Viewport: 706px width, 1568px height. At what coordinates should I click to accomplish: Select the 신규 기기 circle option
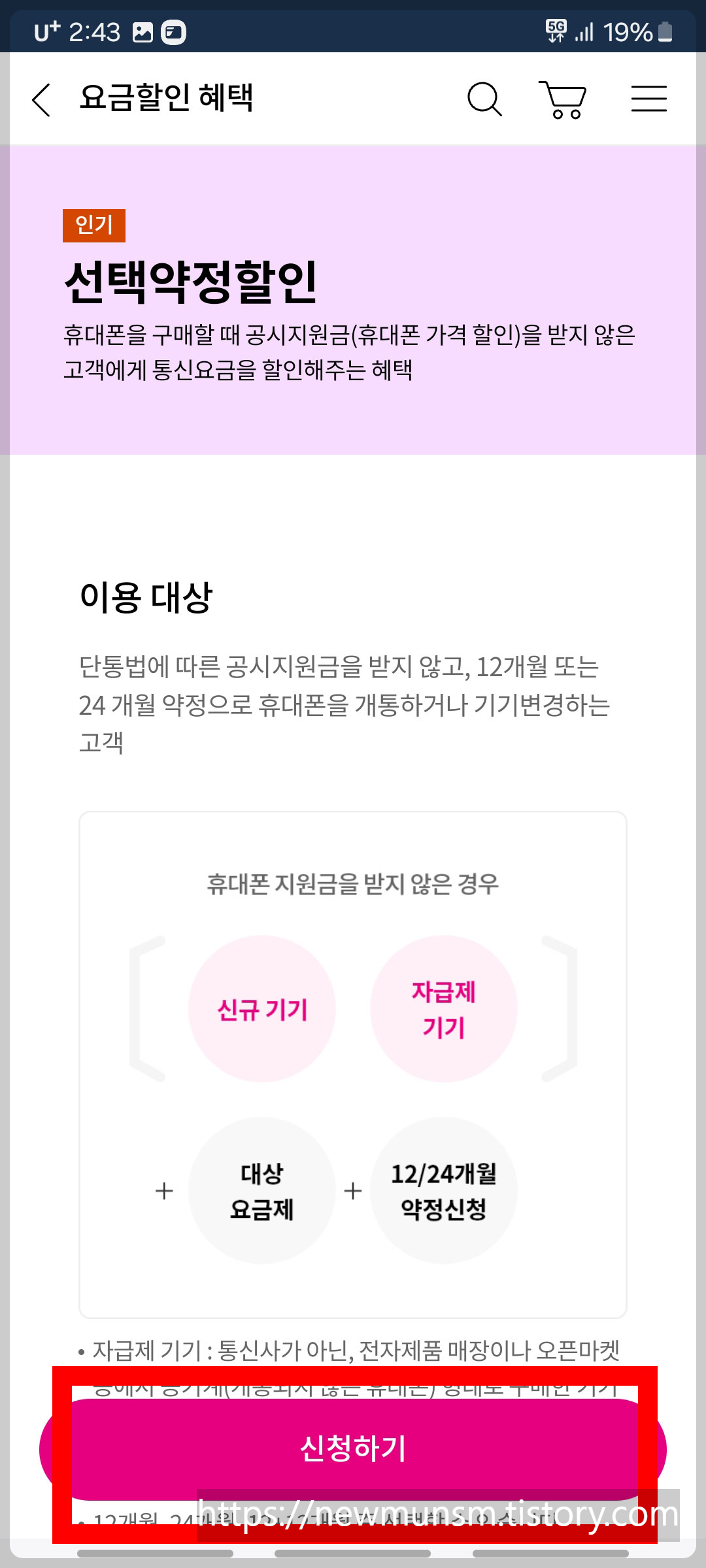[x=261, y=1007]
